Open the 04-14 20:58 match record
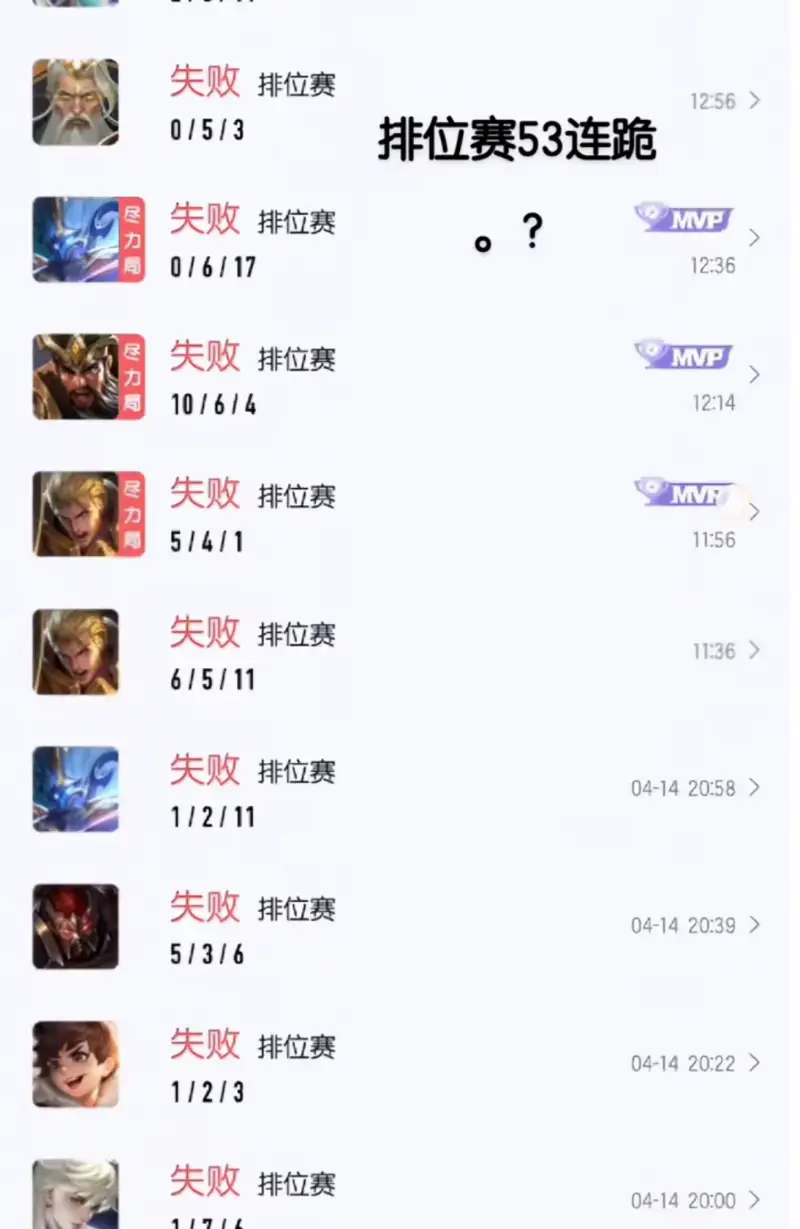The width and height of the screenshot is (800, 1229). pos(400,789)
